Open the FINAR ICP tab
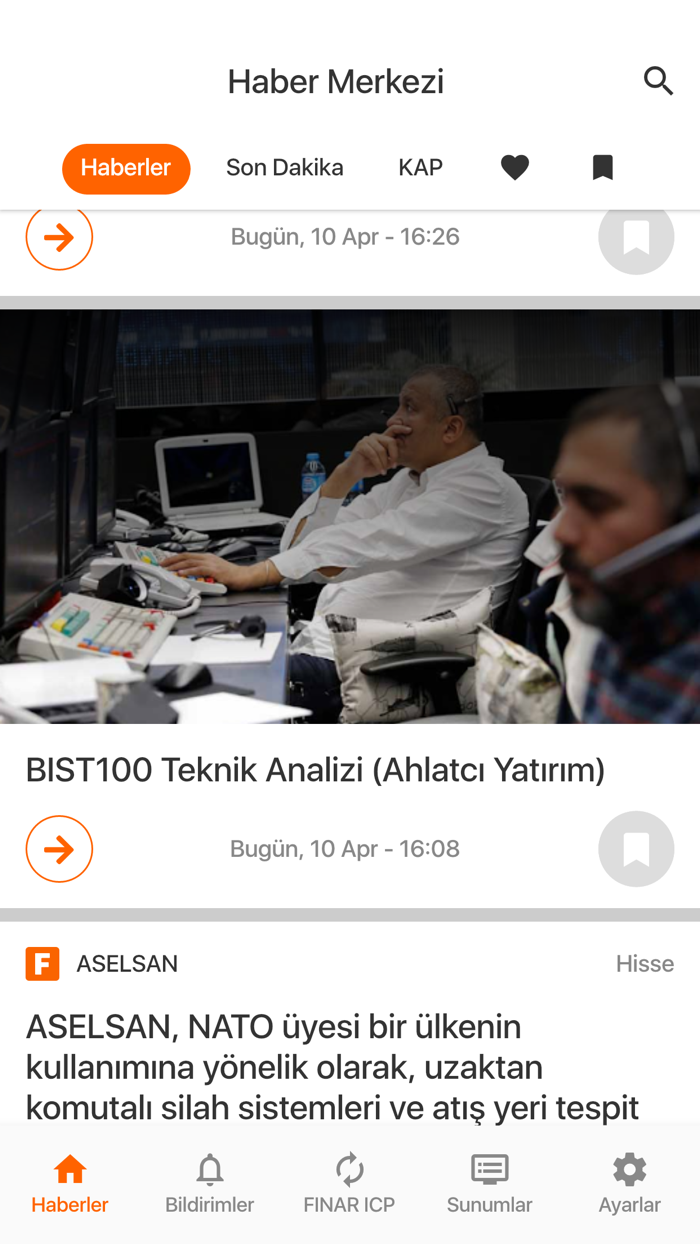 coord(349,1183)
